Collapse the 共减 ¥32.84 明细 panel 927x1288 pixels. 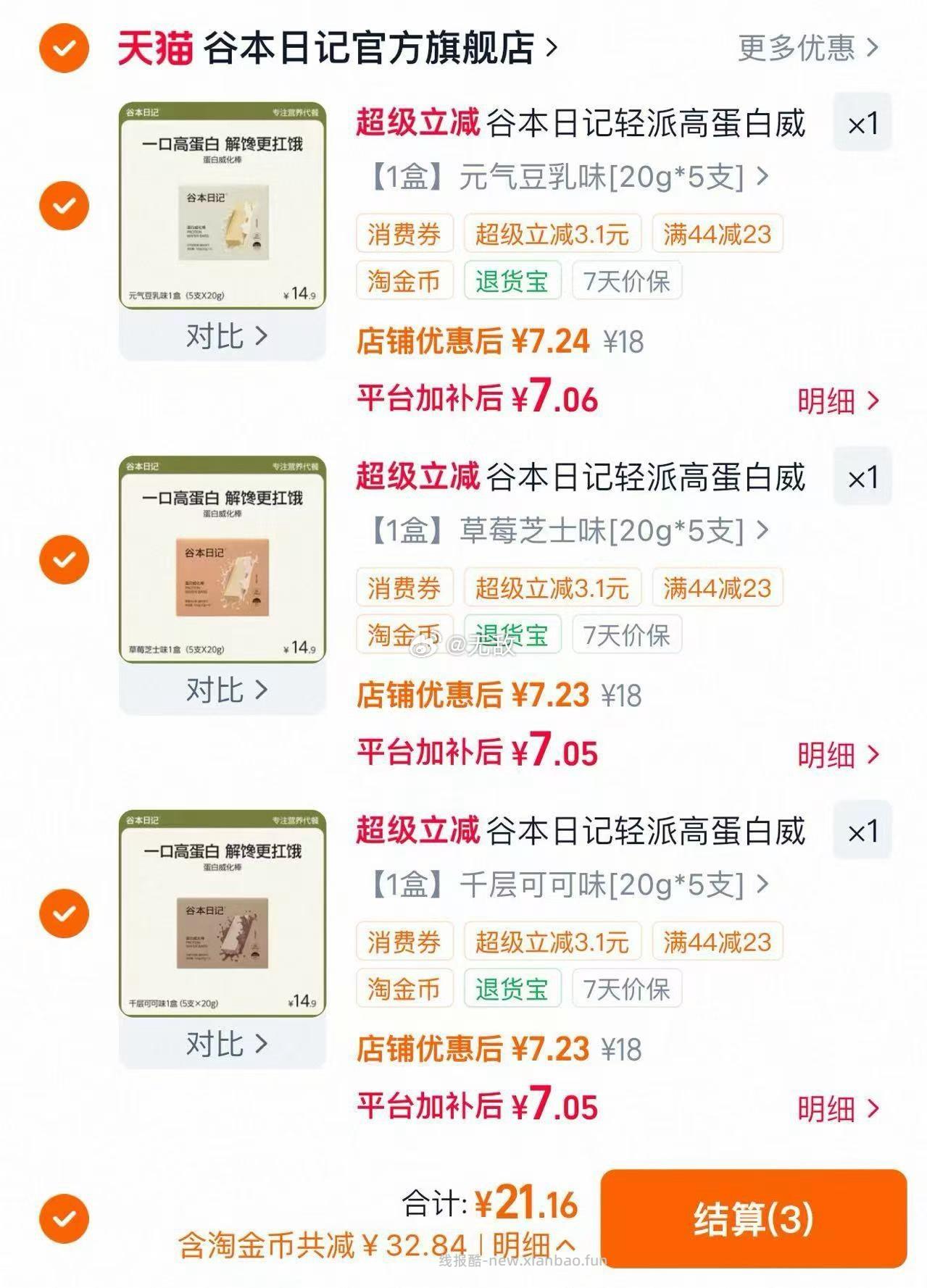coord(533,1246)
